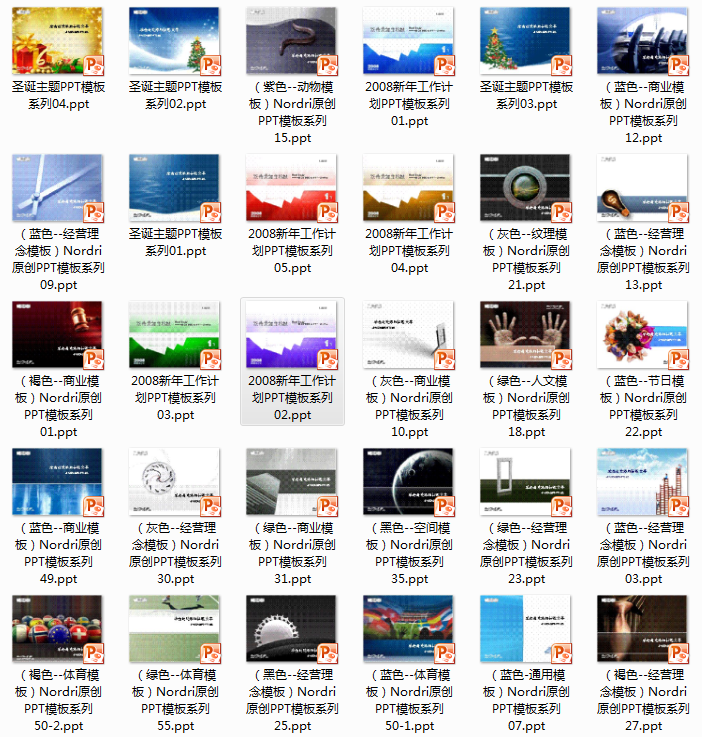Open the 灰色--经营理念模板 series 30 file
The height and width of the screenshot is (737, 702).
click(x=175, y=482)
